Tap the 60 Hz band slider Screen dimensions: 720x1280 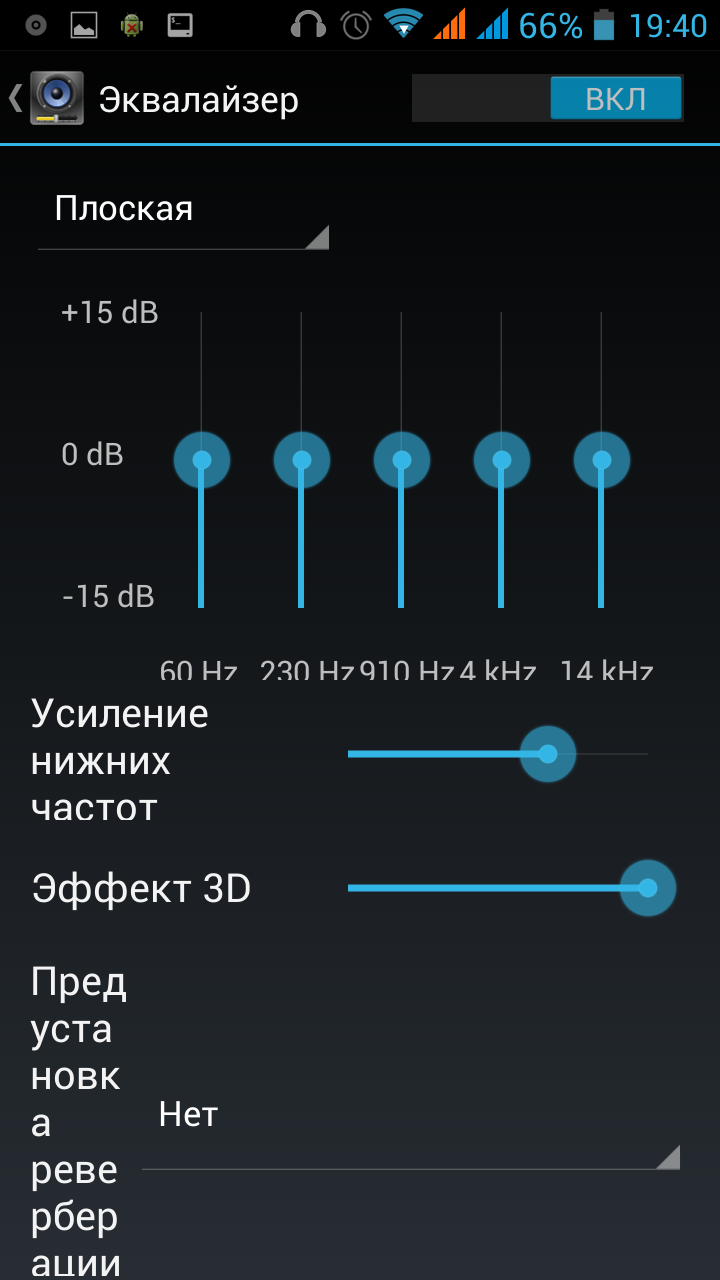[202, 460]
